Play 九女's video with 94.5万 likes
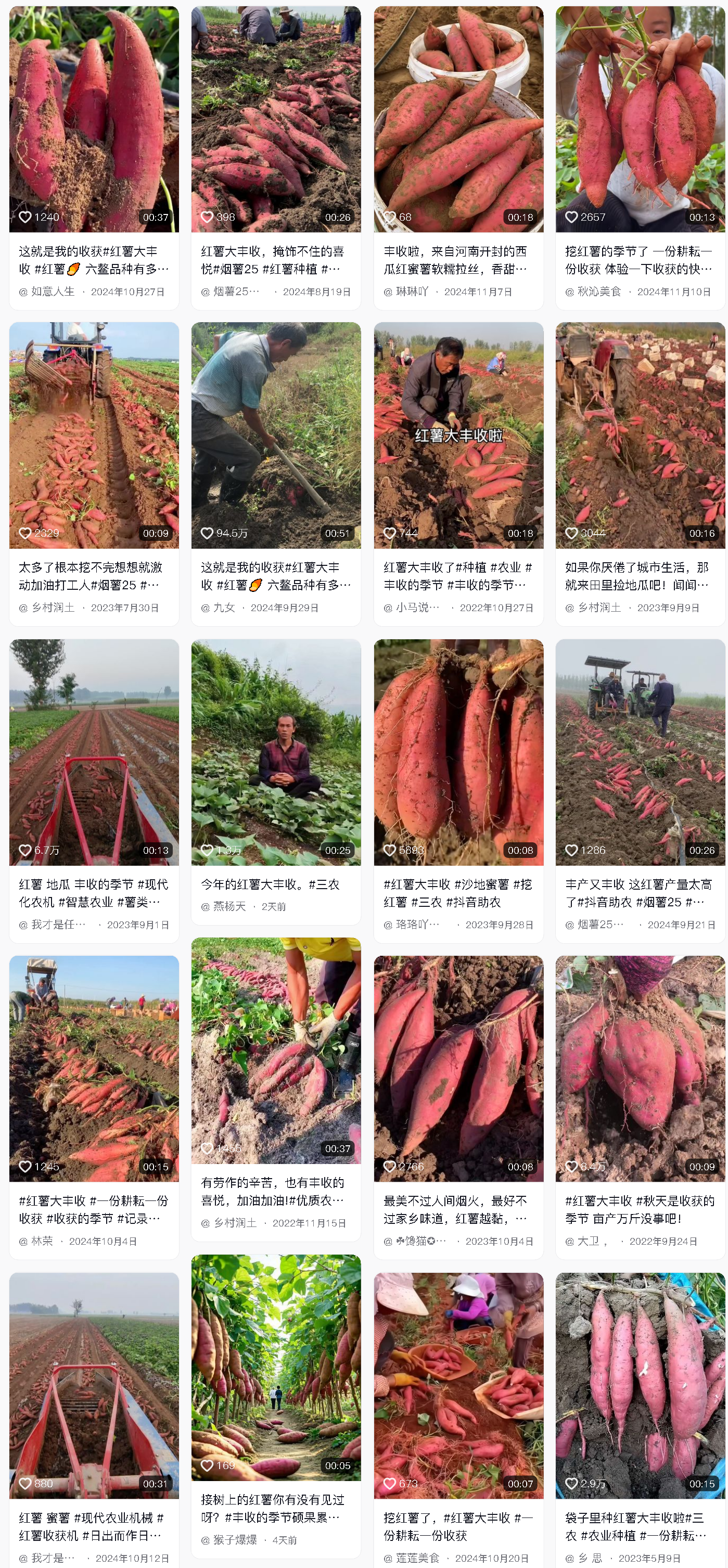The width and height of the screenshot is (728, 1568). tap(276, 435)
